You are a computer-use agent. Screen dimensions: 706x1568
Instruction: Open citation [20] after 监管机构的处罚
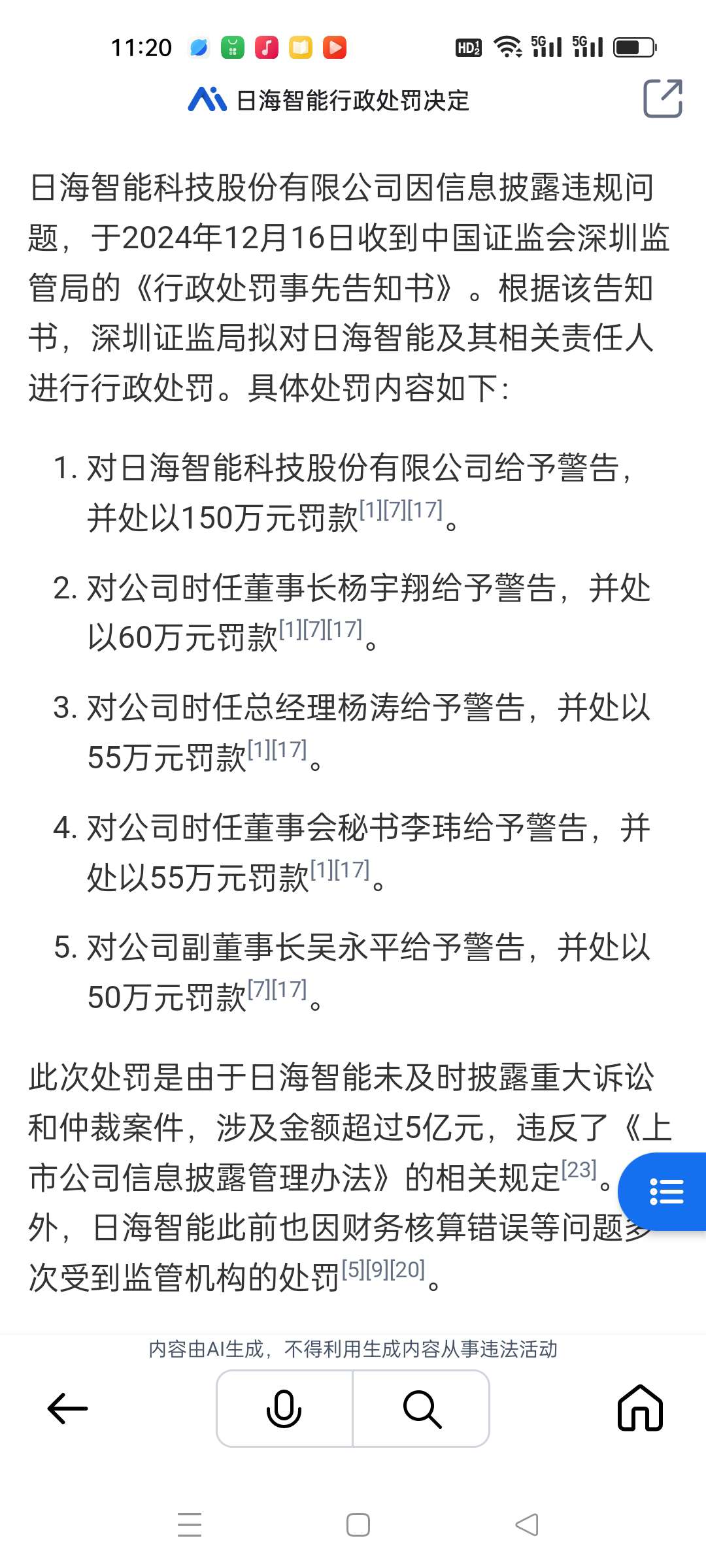coord(407,1269)
